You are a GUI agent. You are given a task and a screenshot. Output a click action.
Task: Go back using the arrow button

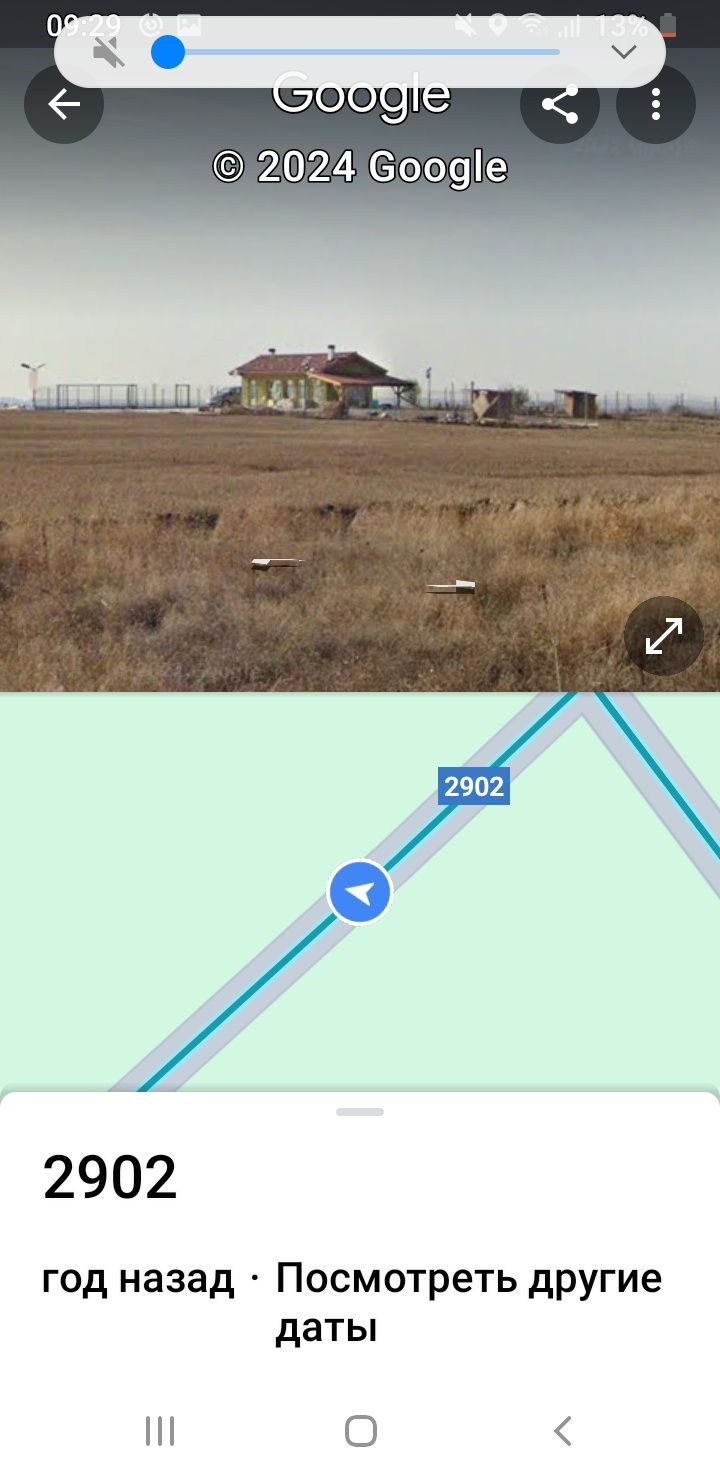click(64, 104)
